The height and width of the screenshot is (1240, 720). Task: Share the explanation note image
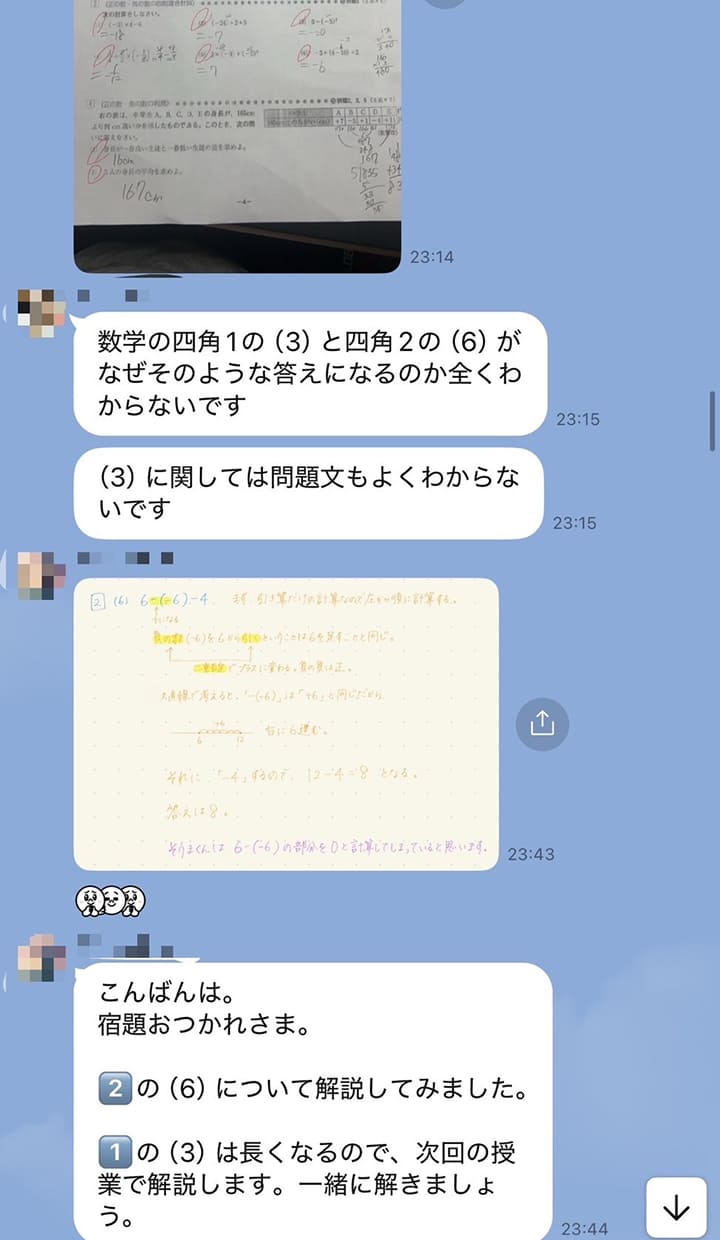pyautogui.click(x=542, y=724)
